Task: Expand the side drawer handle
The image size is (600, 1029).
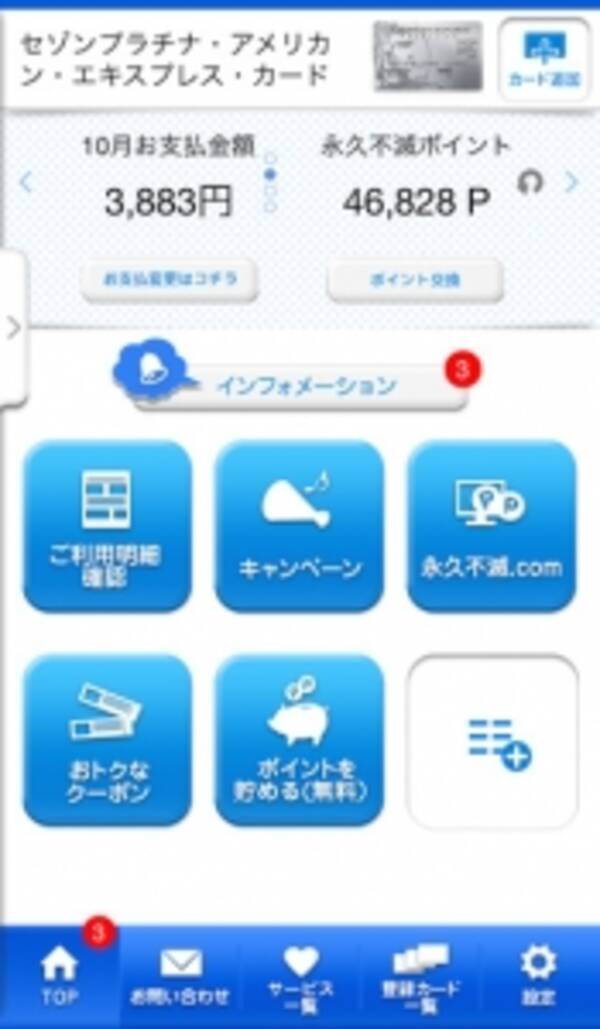Action: [13, 328]
